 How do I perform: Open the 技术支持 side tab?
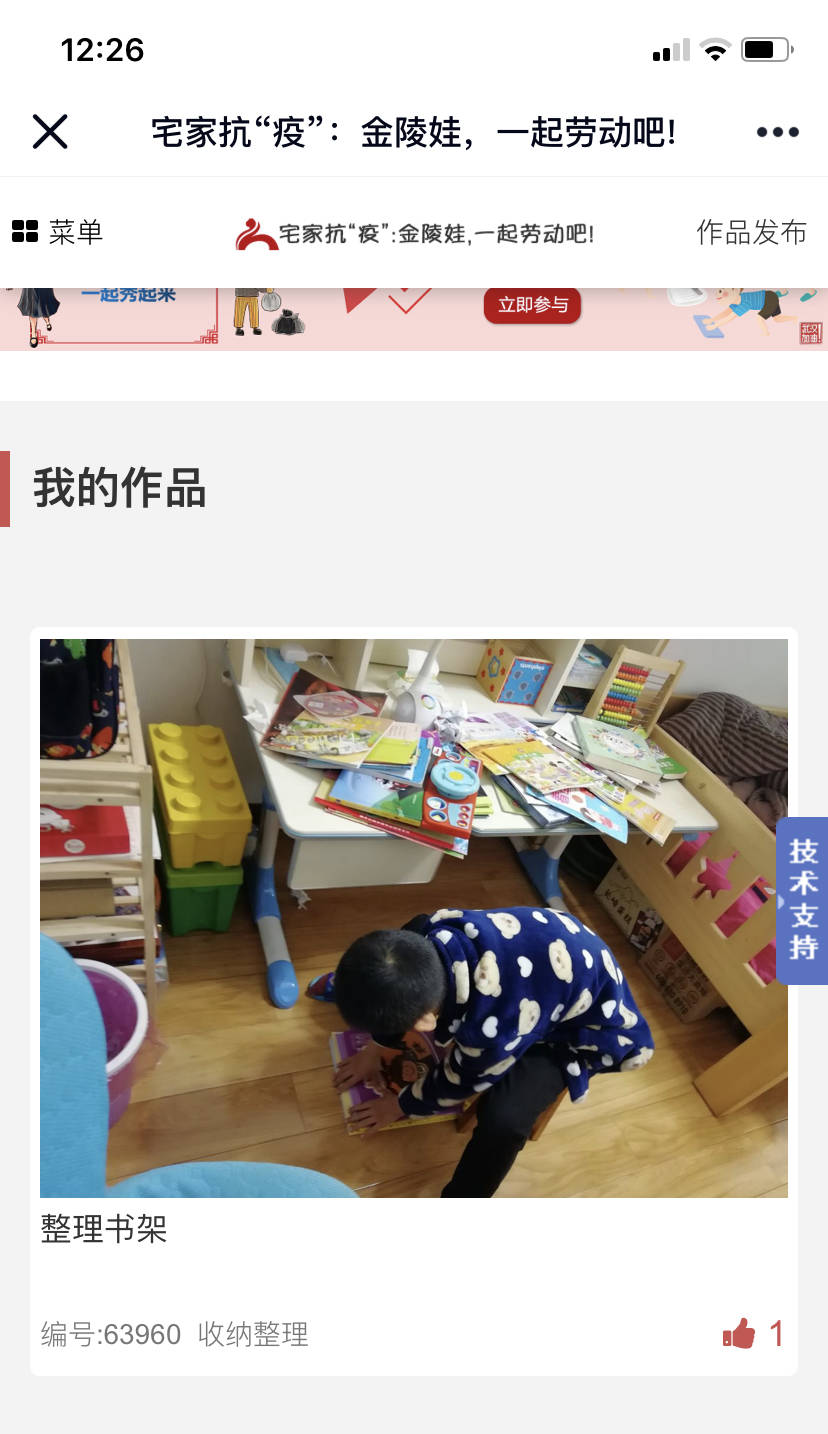[803, 900]
